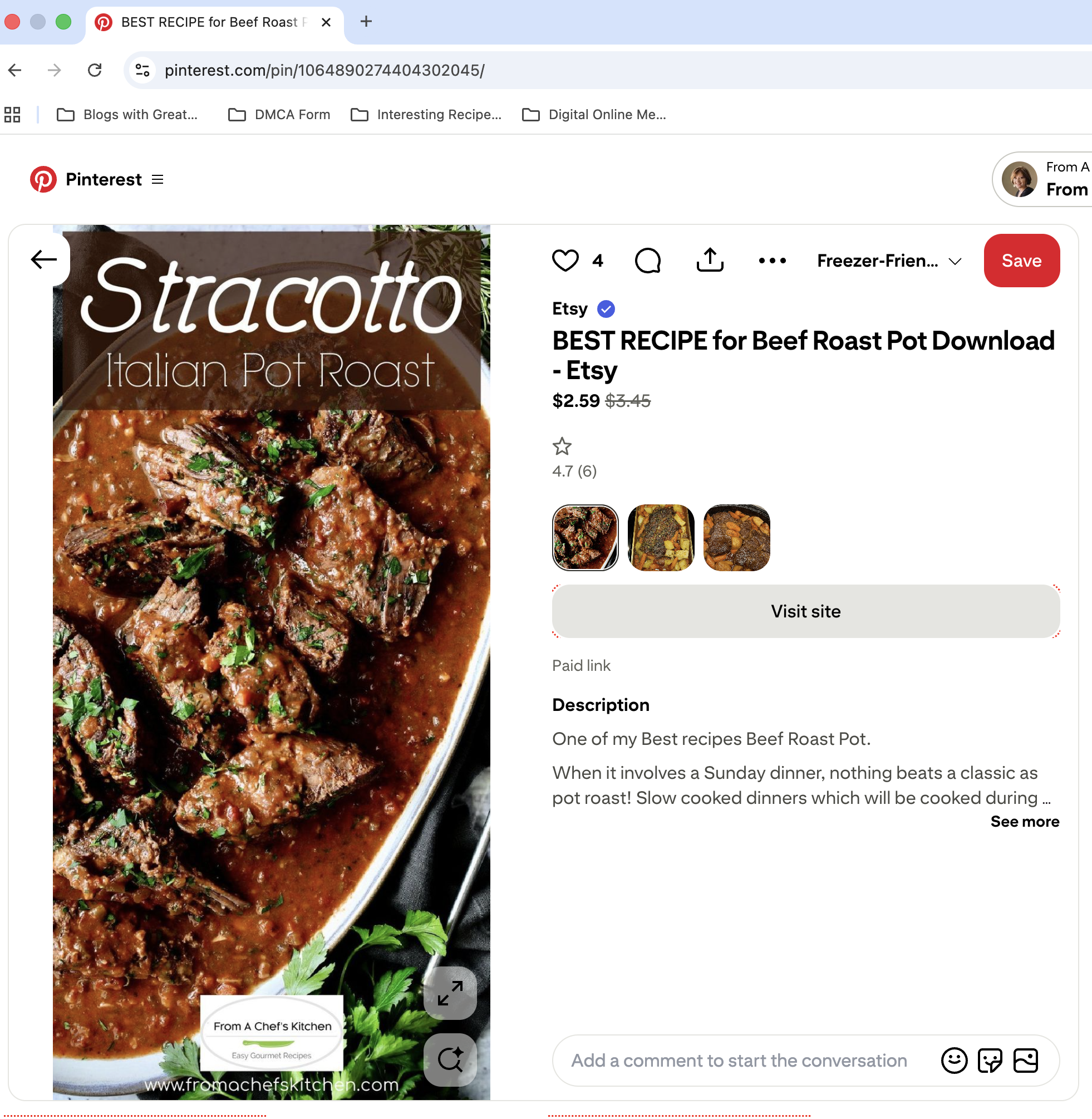1092x1119 pixels.
Task: Open the Pinterest hamburger menu
Action: point(158,179)
